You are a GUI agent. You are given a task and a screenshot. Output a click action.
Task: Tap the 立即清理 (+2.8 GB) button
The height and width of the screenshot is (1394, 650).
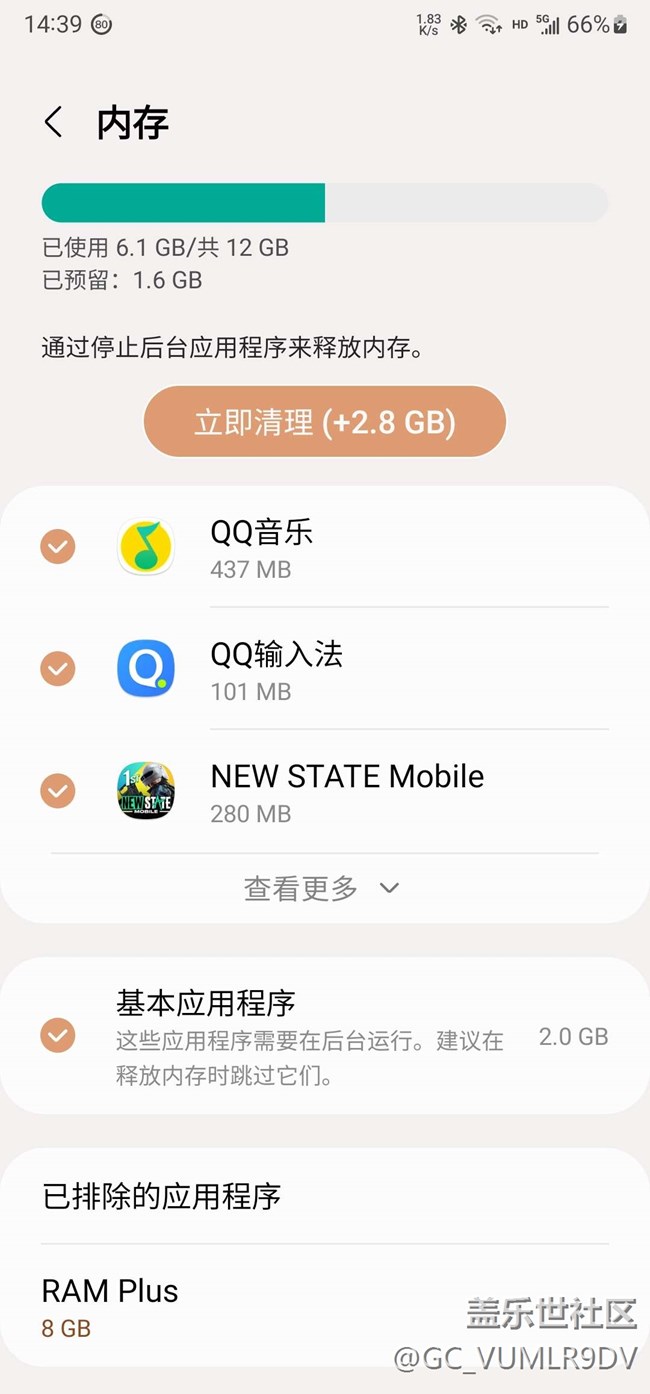tap(325, 422)
